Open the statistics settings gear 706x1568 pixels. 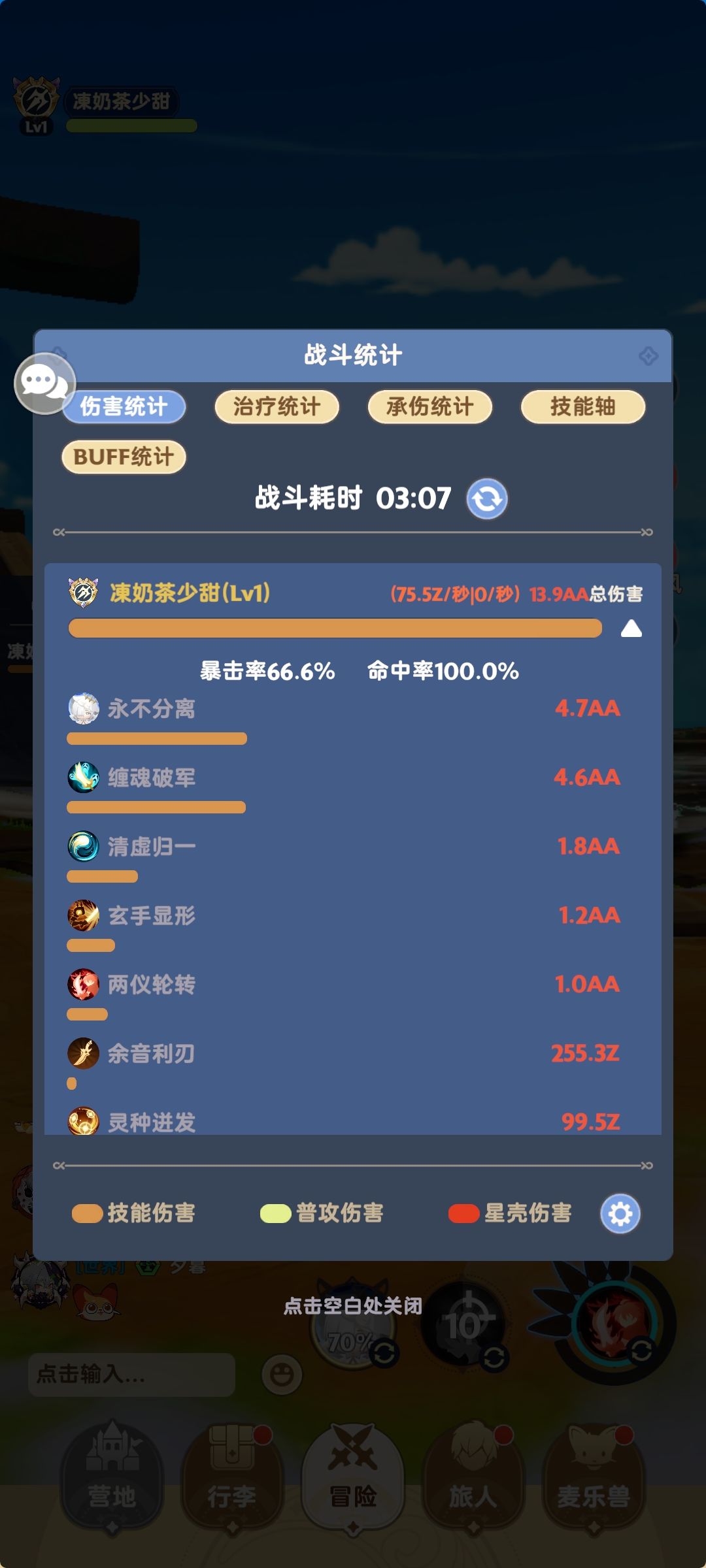click(621, 1213)
